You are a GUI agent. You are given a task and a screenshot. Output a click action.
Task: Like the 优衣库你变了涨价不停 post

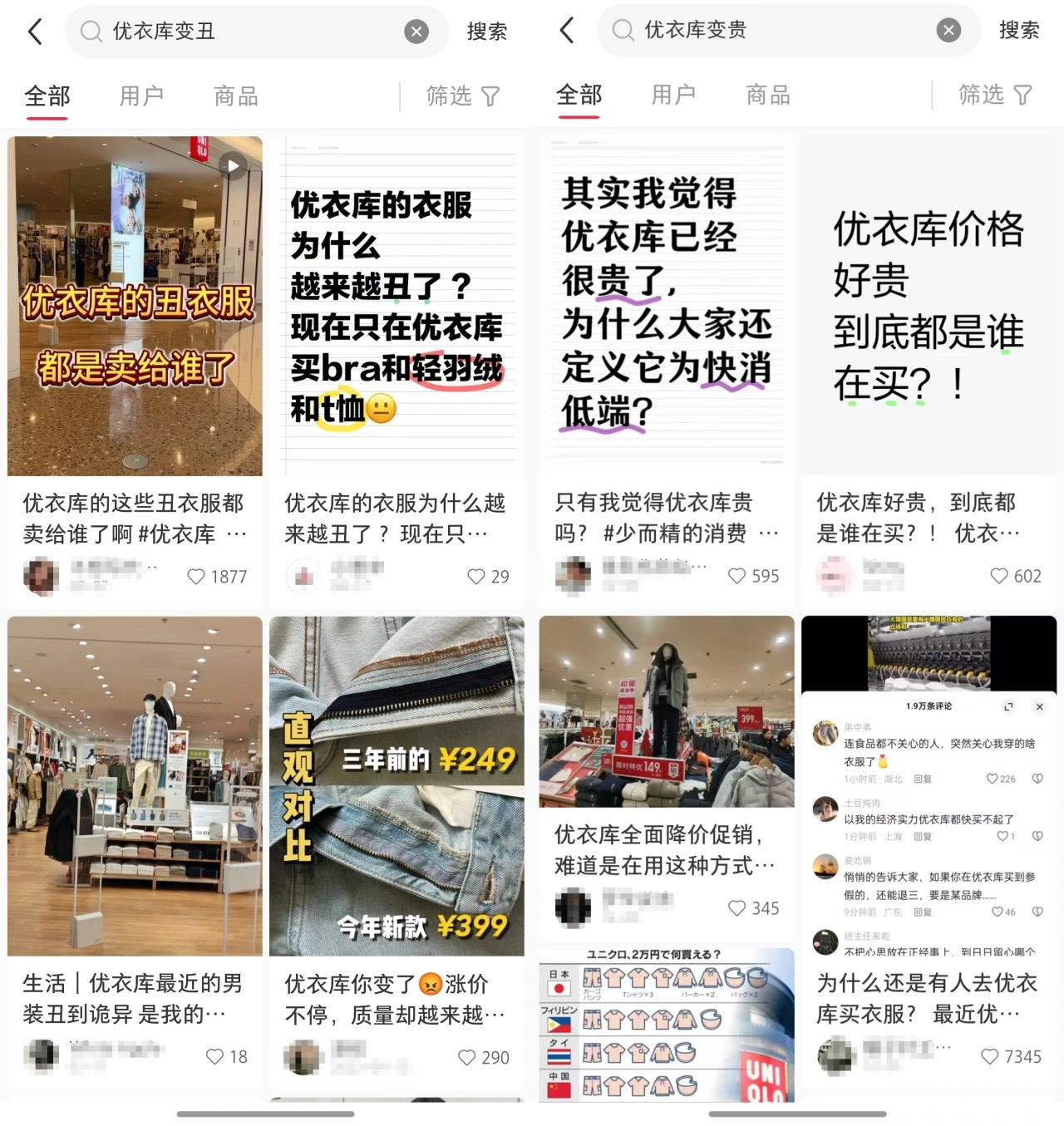pos(467,1057)
